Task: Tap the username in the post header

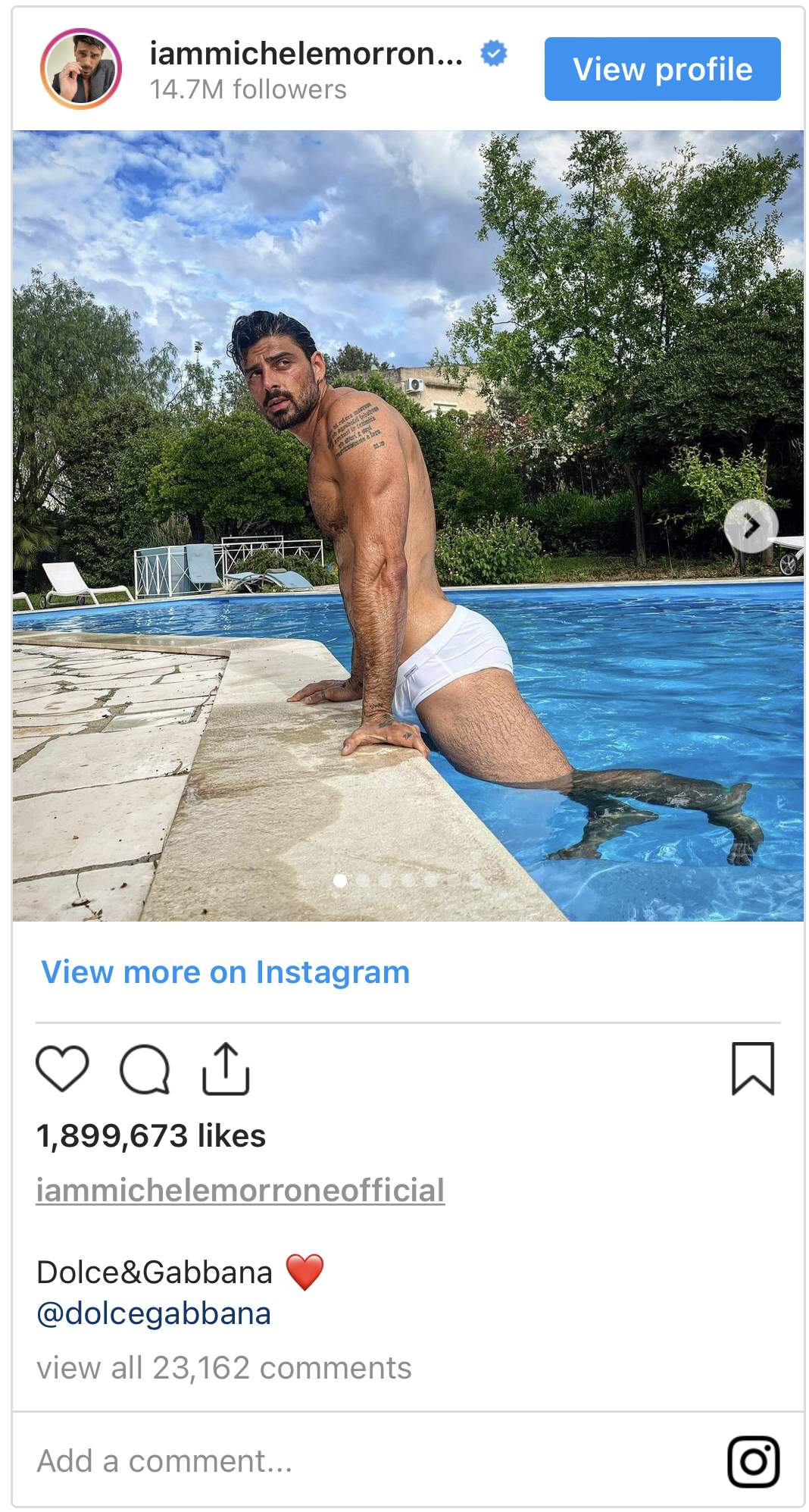Action: pyautogui.click(x=306, y=54)
